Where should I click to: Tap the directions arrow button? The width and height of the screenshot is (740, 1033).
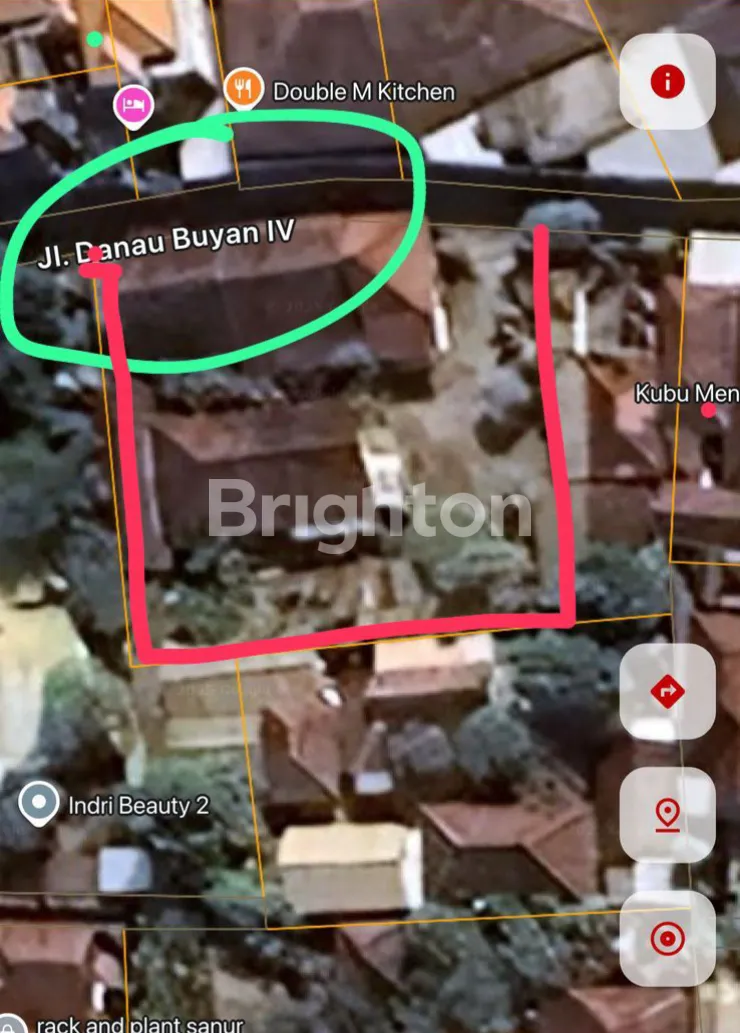[667, 691]
